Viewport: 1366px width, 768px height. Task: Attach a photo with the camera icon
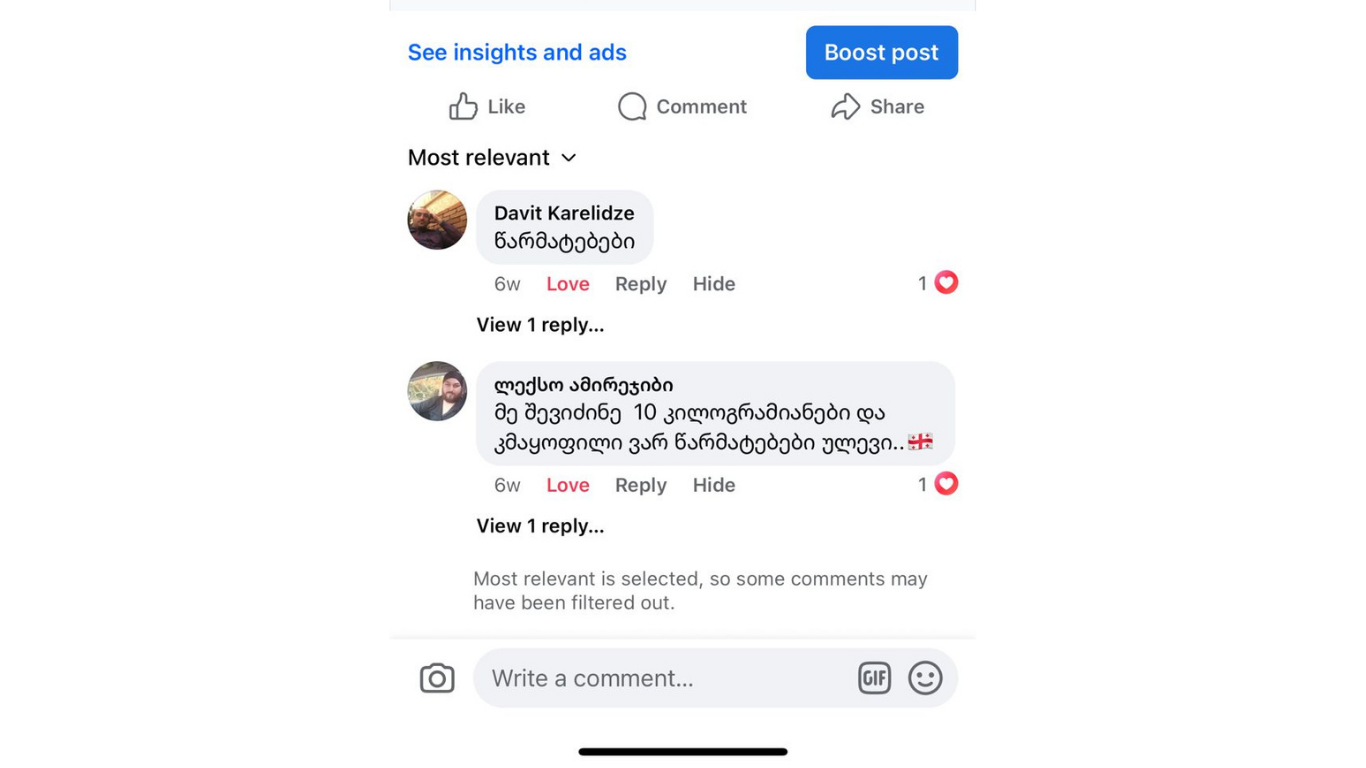click(x=437, y=678)
